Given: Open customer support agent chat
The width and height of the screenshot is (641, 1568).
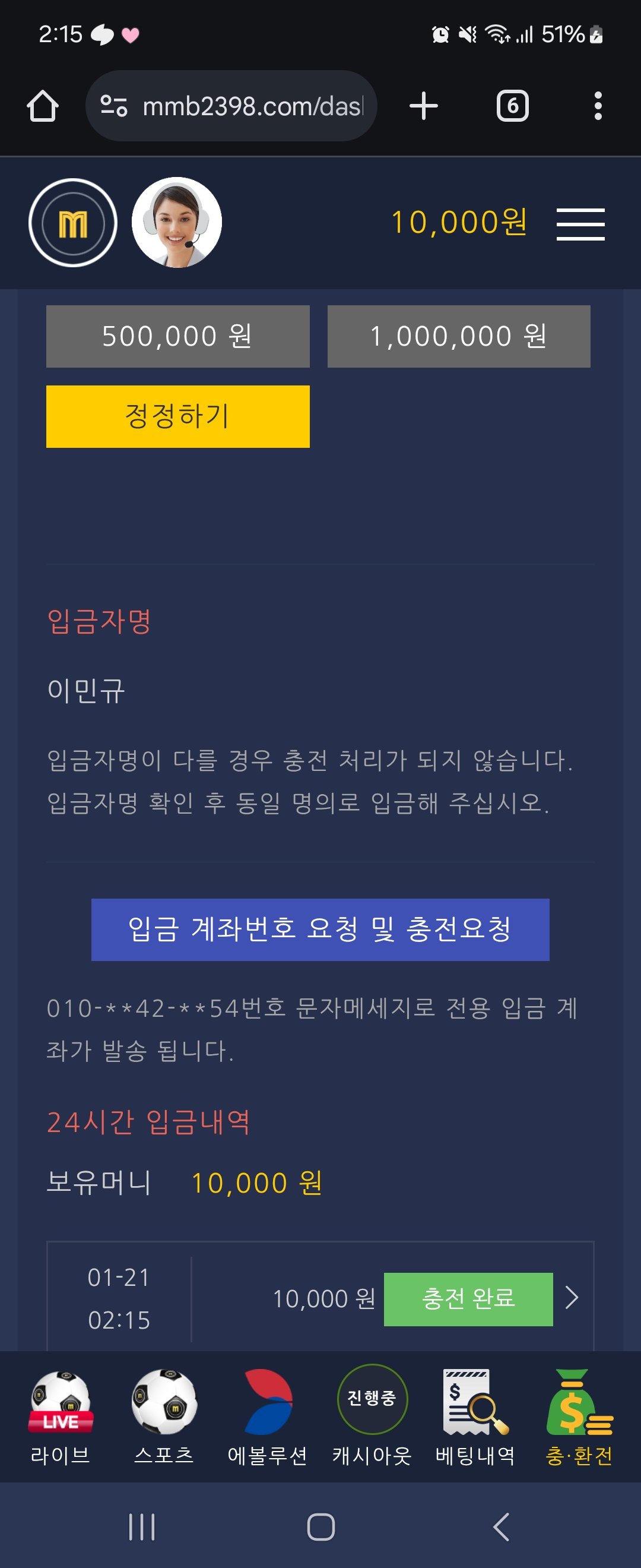Looking at the screenshot, I should coord(177,223).
